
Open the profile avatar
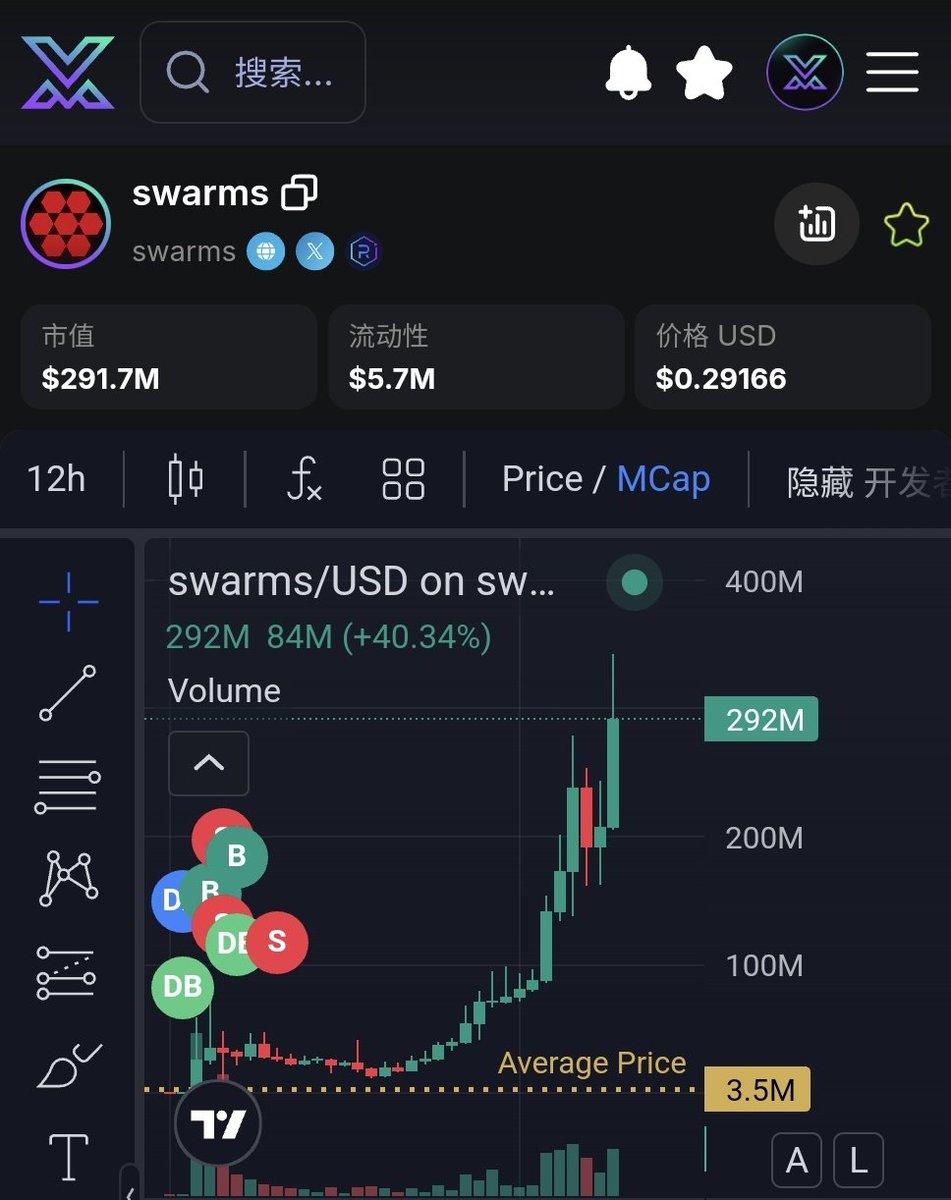pos(804,73)
